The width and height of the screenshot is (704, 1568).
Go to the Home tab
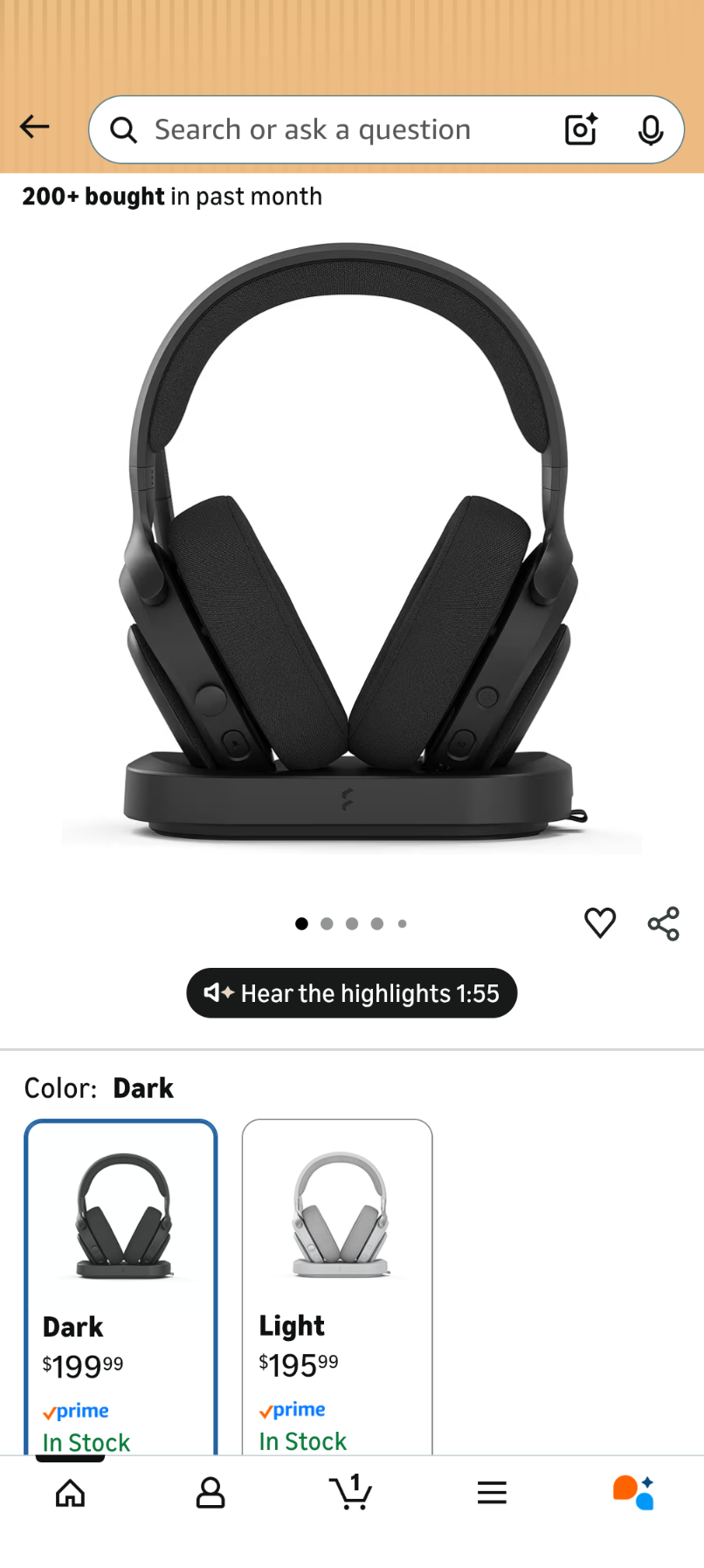(x=70, y=1493)
